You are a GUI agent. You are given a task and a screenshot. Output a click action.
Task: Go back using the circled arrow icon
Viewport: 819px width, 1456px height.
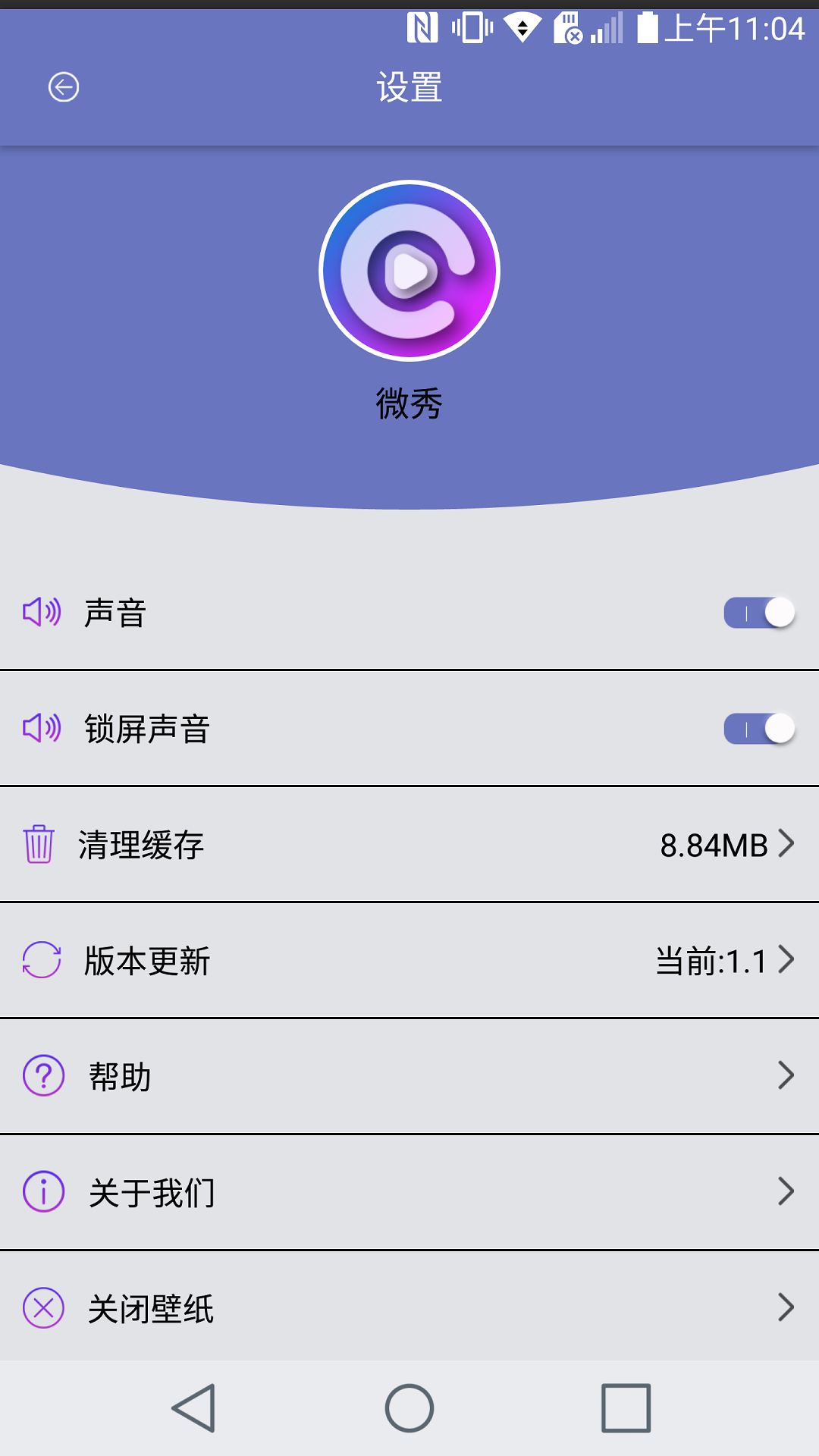pos(64,87)
